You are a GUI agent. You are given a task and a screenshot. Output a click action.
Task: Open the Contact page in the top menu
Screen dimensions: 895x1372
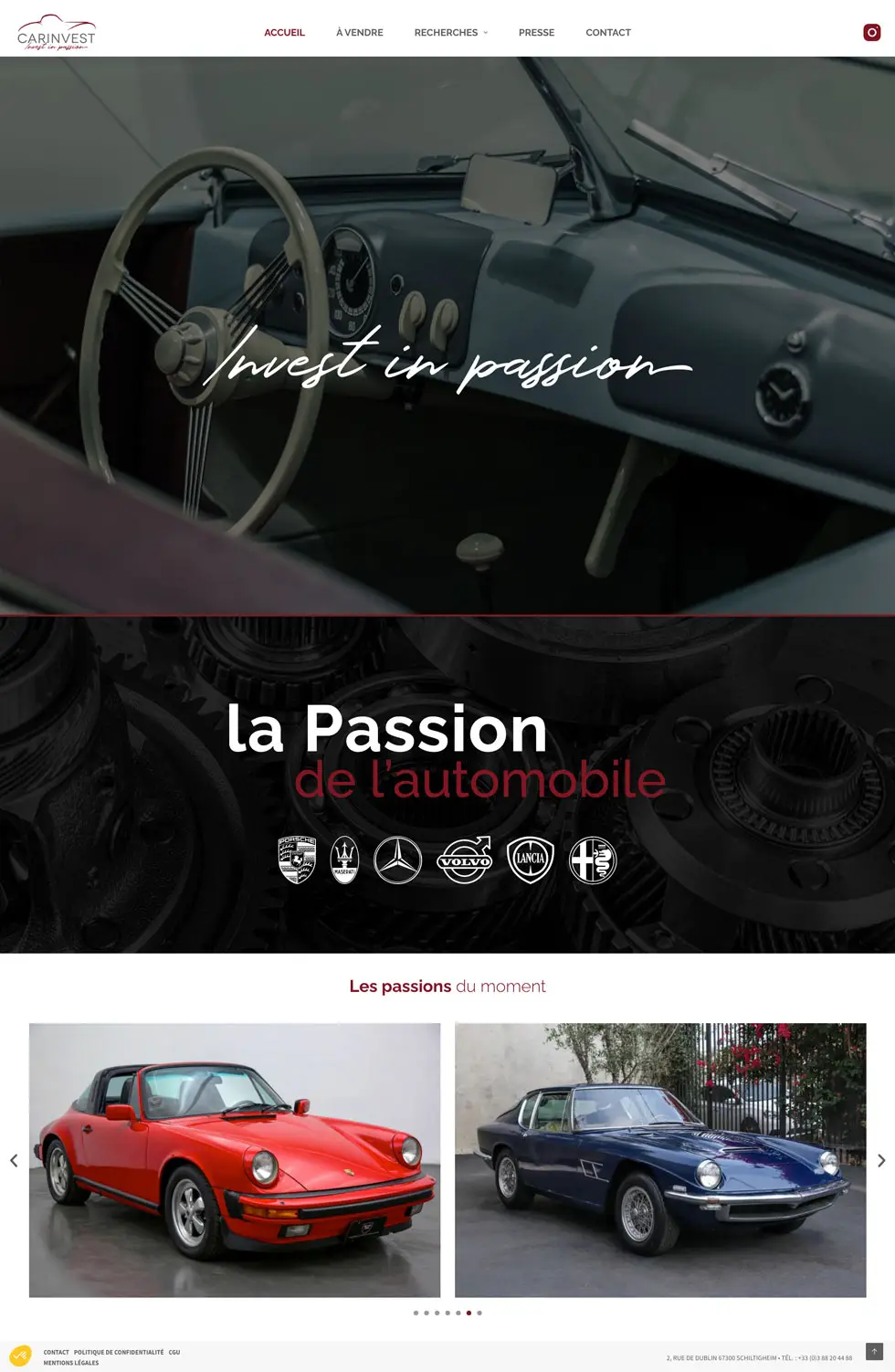pyautogui.click(x=607, y=32)
